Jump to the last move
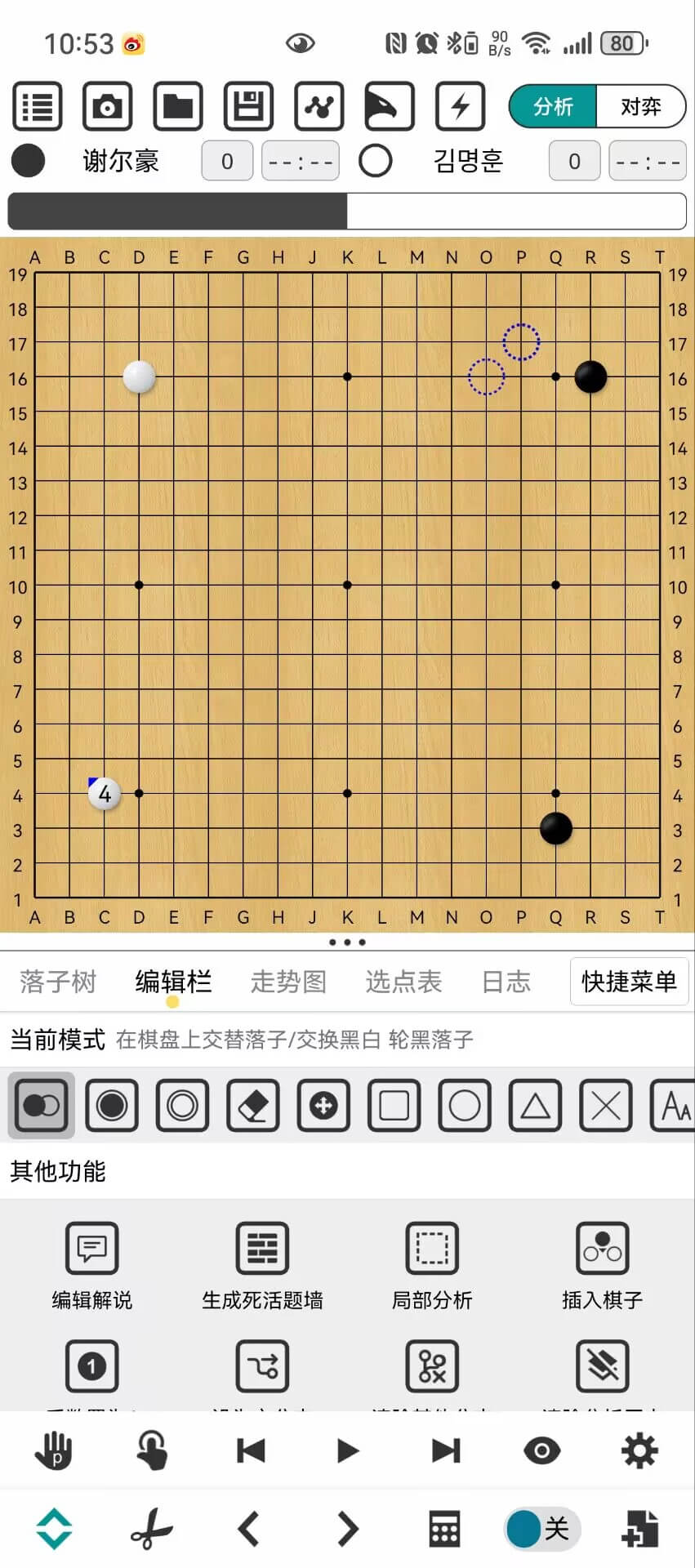 pyautogui.click(x=446, y=1450)
